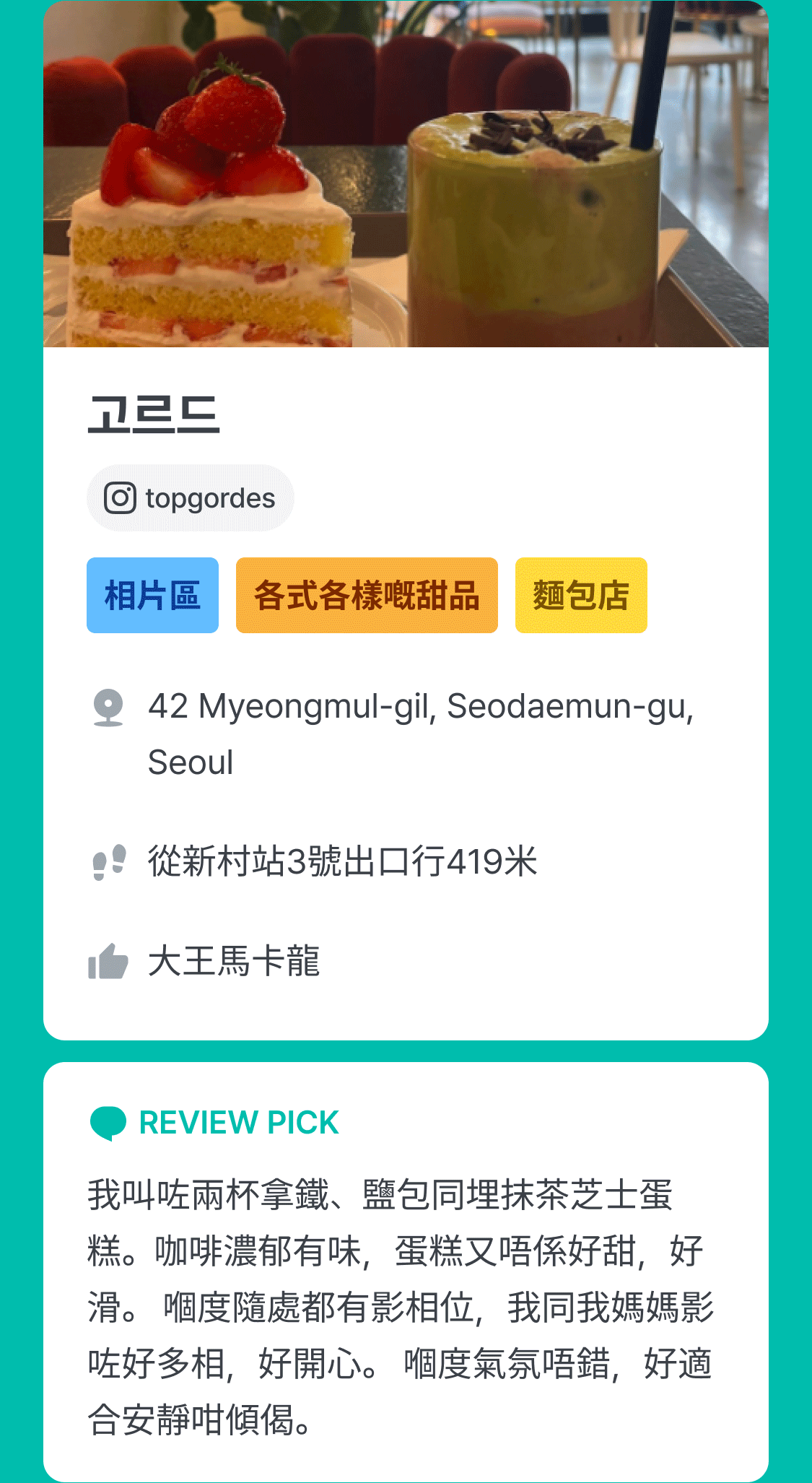812x1483 pixels.
Task: Choose the 麵包店 tag chip
Action: click(581, 596)
